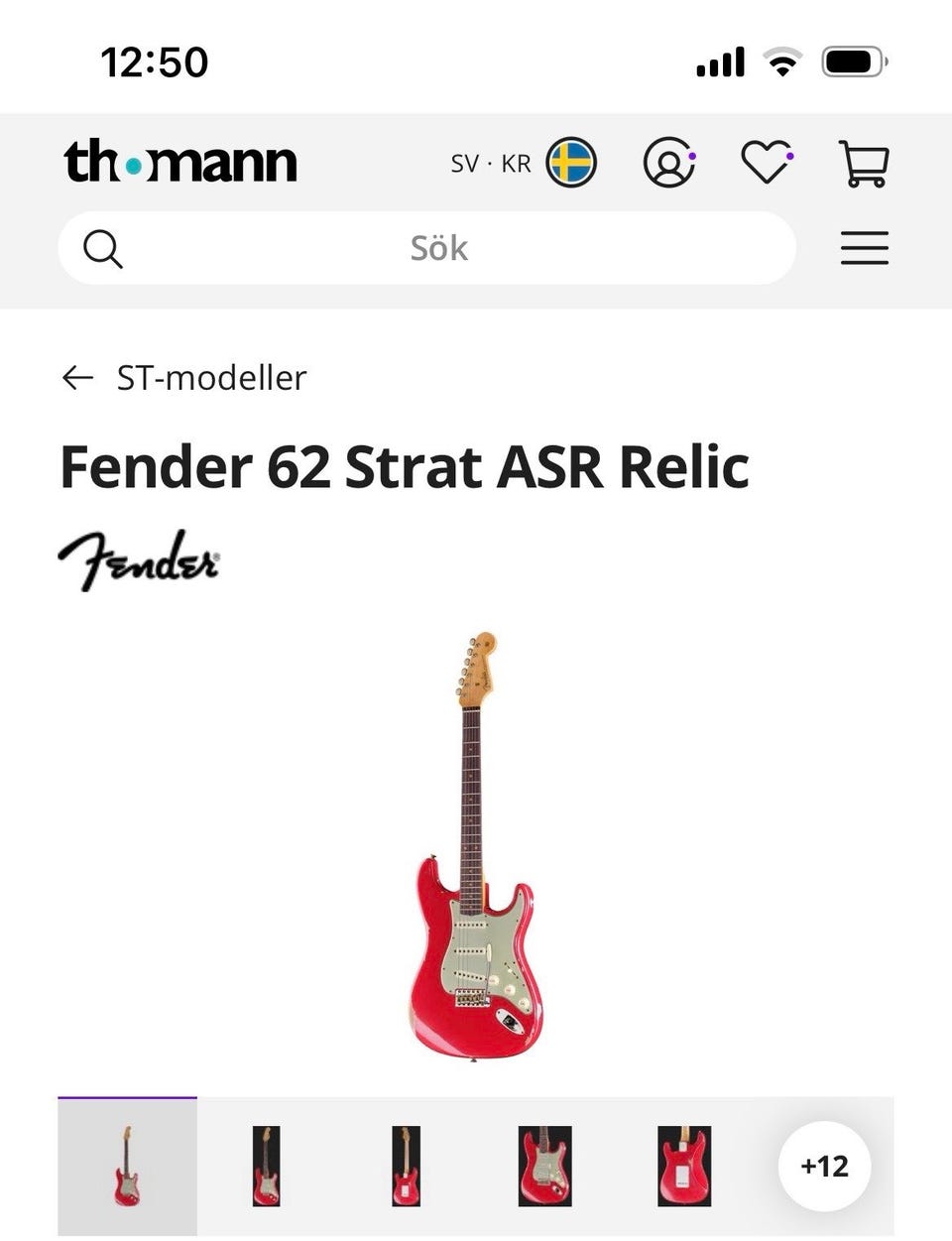
Task: Go back to ST-modeller
Action: 185,378
